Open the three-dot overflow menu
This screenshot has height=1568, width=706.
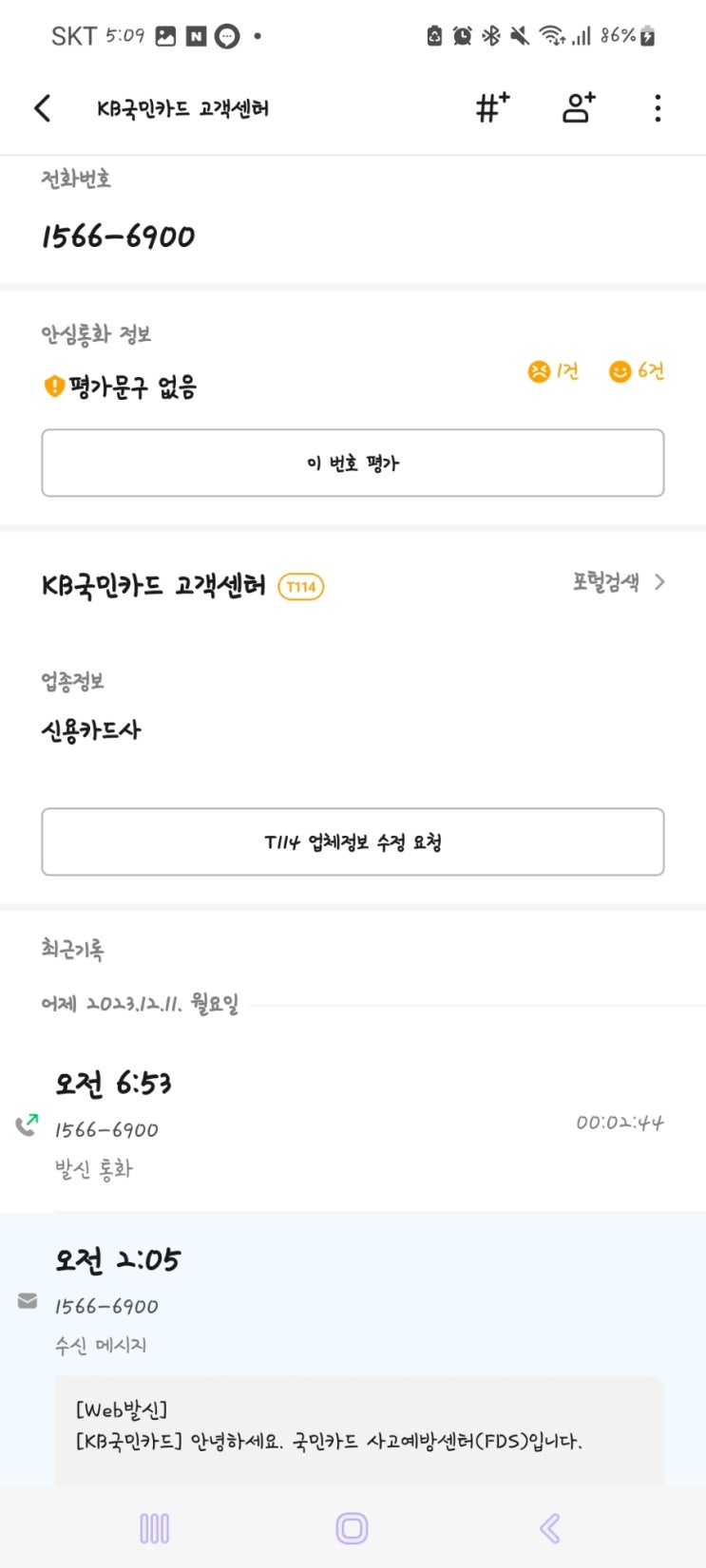click(658, 108)
